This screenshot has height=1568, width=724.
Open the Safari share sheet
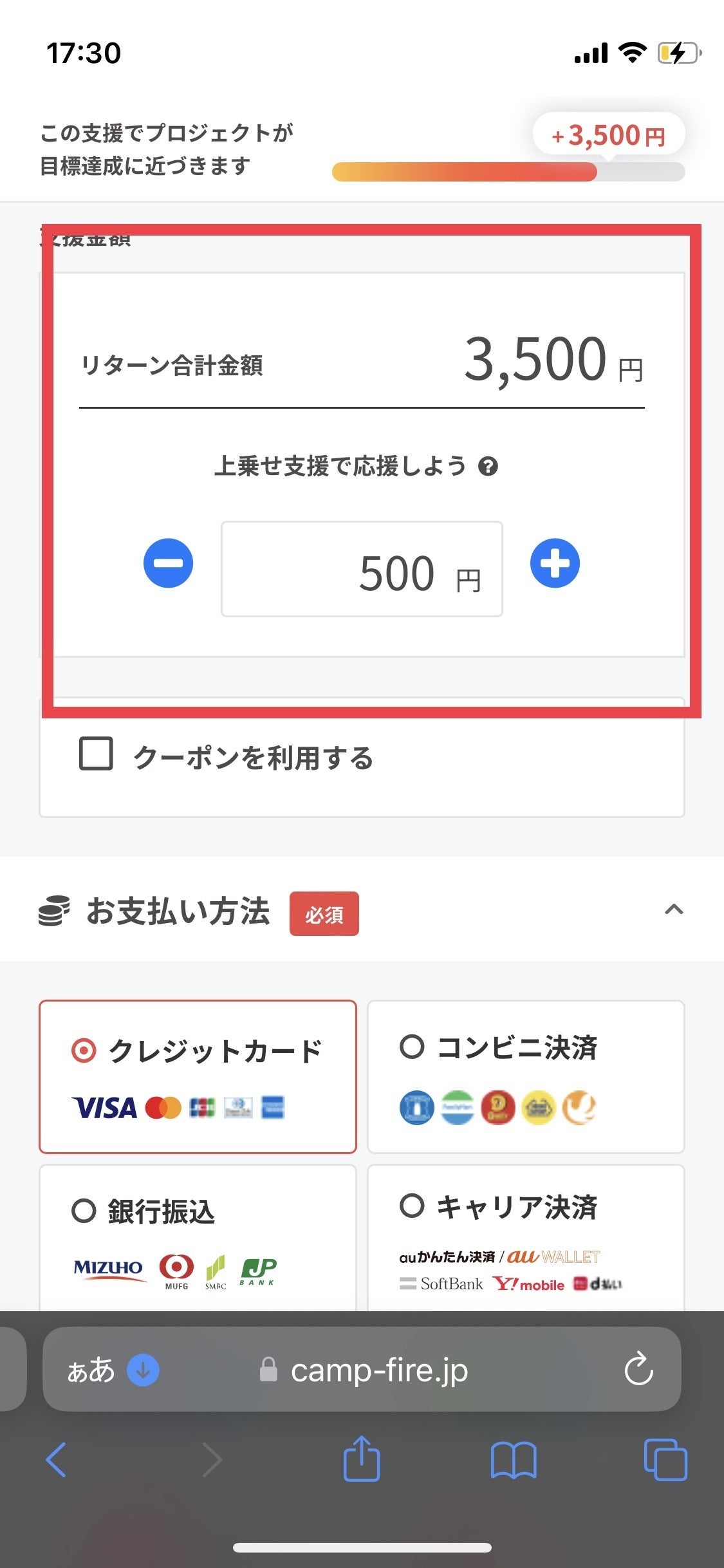[362, 1459]
